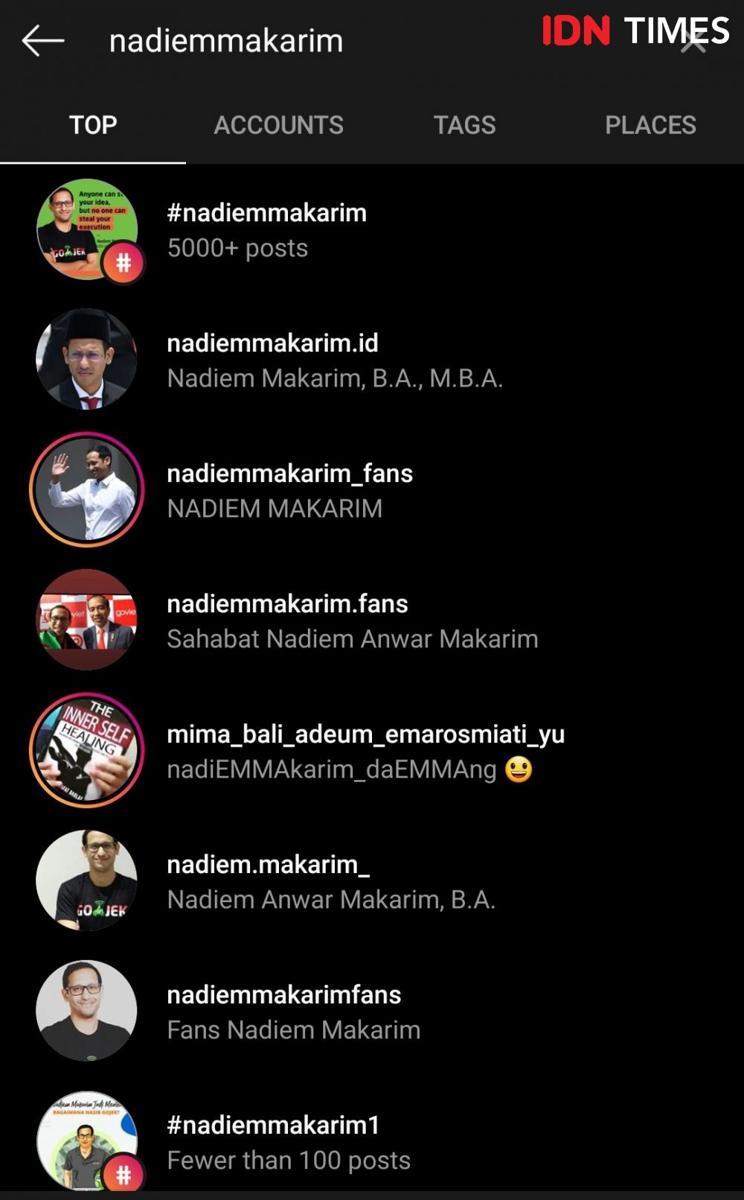
Task: View the nadiemmakarim.fans account
Action: (287, 620)
